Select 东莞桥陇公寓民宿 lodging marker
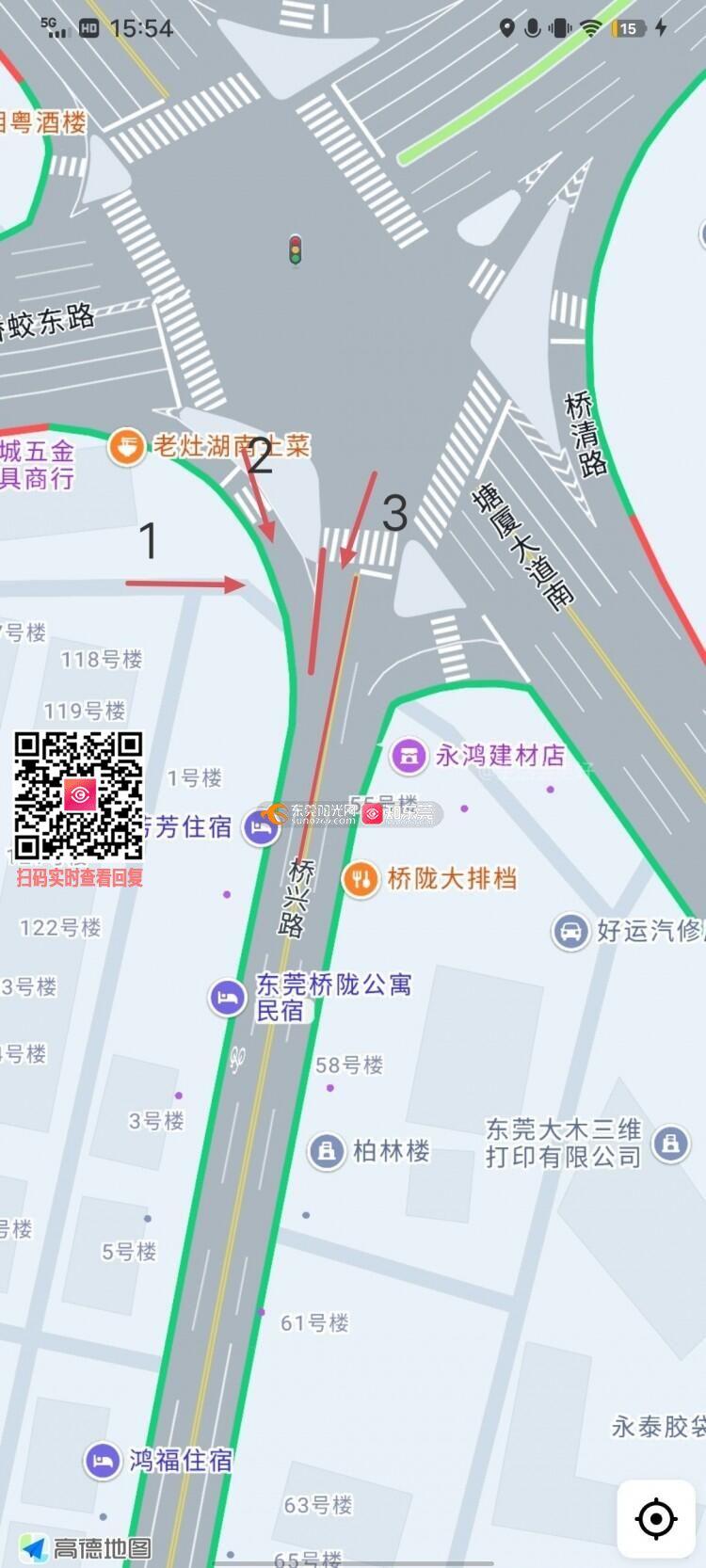Image resolution: width=706 pixels, height=1568 pixels. click(x=228, y=998)
